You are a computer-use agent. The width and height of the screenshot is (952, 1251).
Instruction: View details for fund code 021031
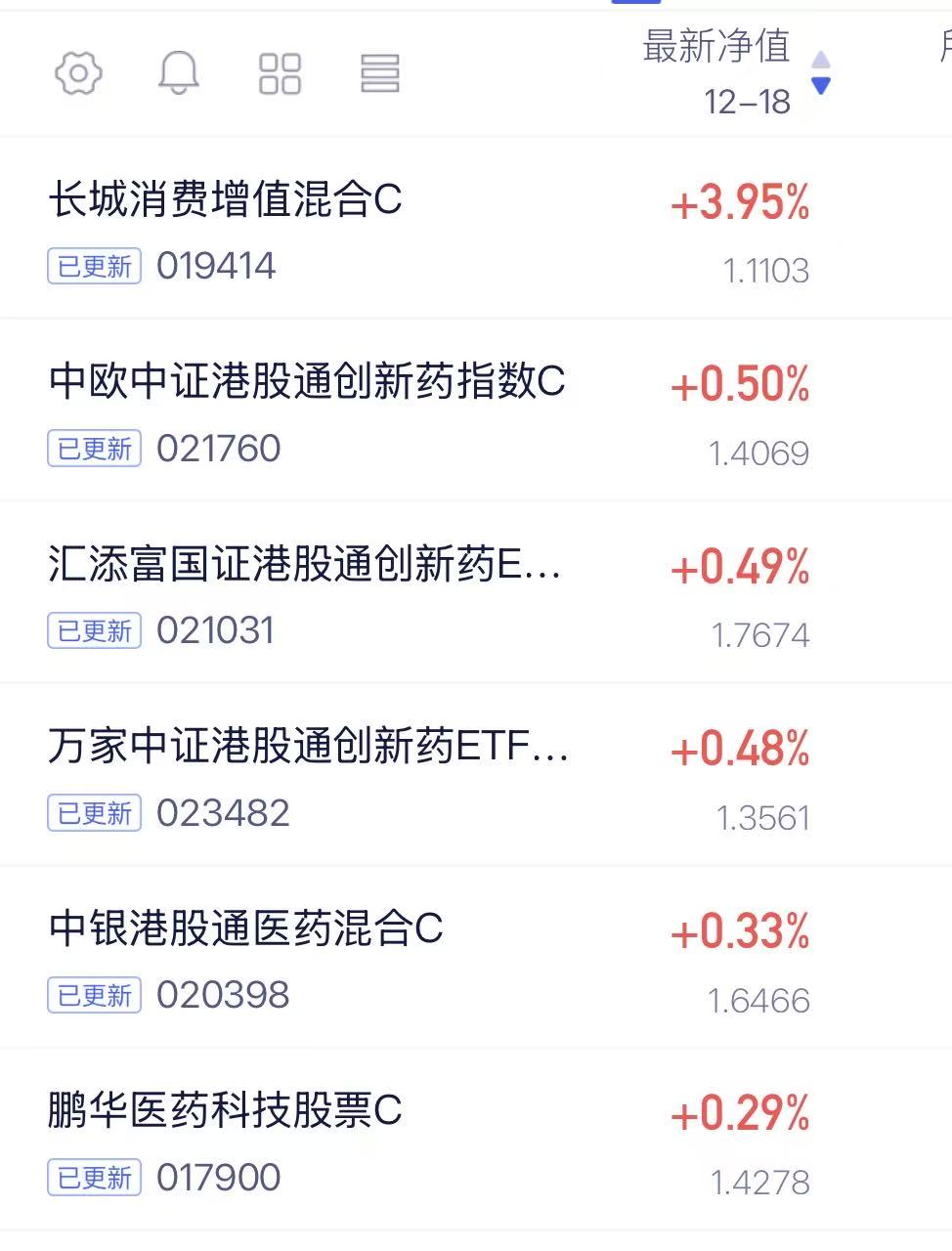215,630
